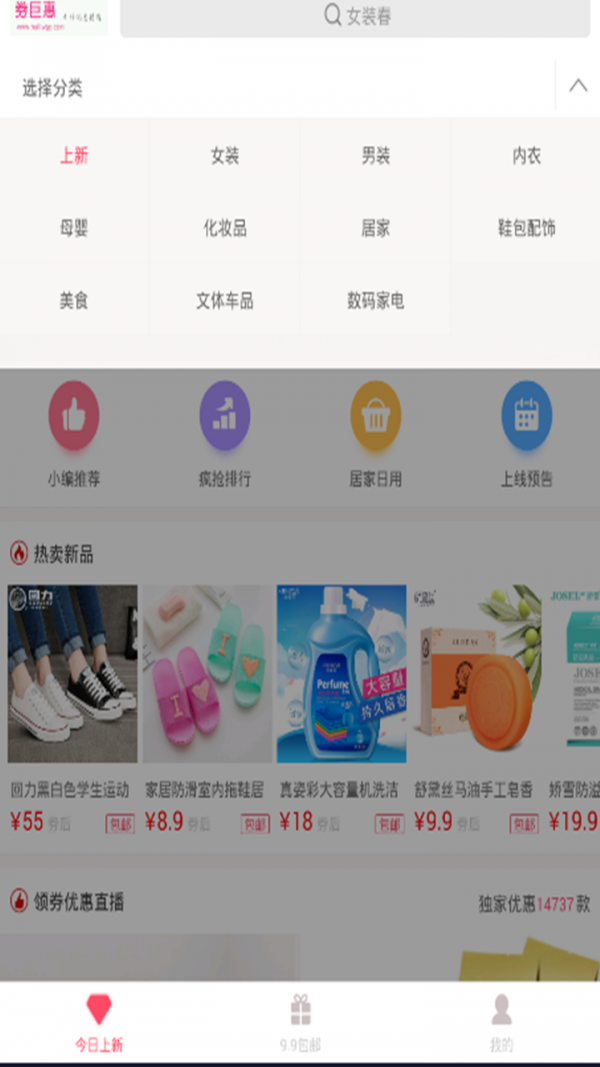Open the 文体车品 category
Screen dimensions: 600x1067
pyautogui.click(x=225, y=300)
